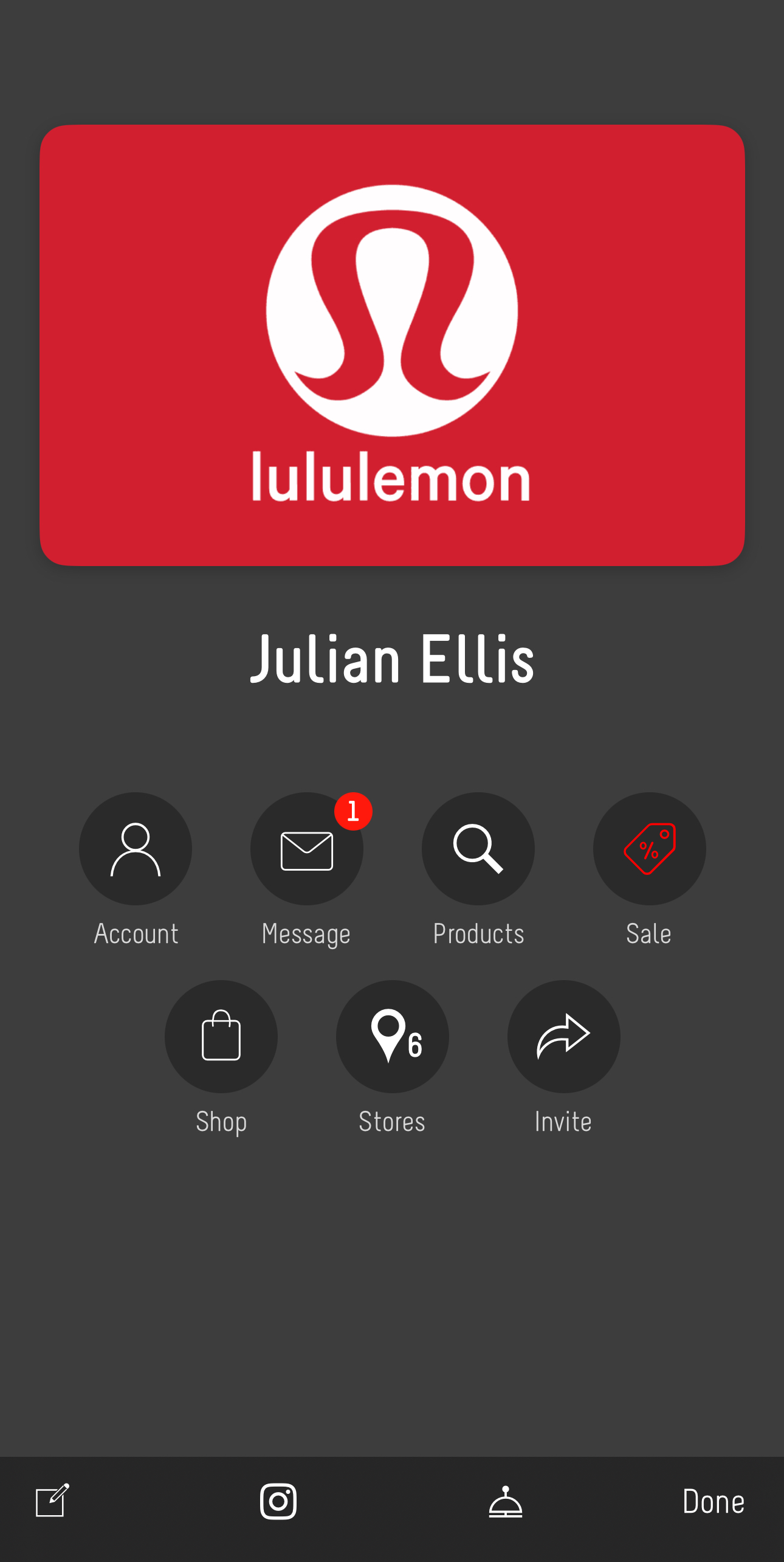View the Sale offers
The width and height of the screenshot is (784, 1562).
tap(649, 849)
